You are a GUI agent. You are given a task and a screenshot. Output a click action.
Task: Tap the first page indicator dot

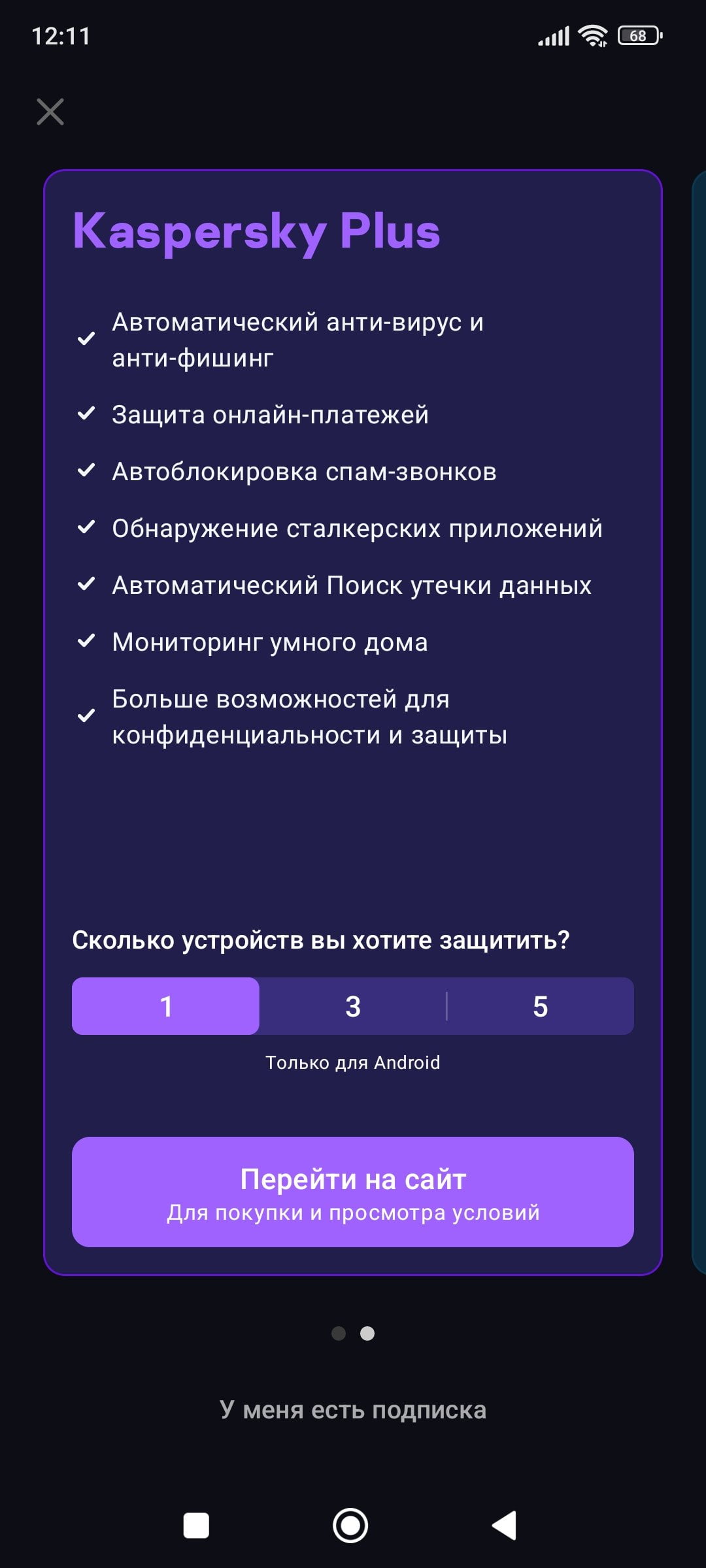click(339, 1333)
